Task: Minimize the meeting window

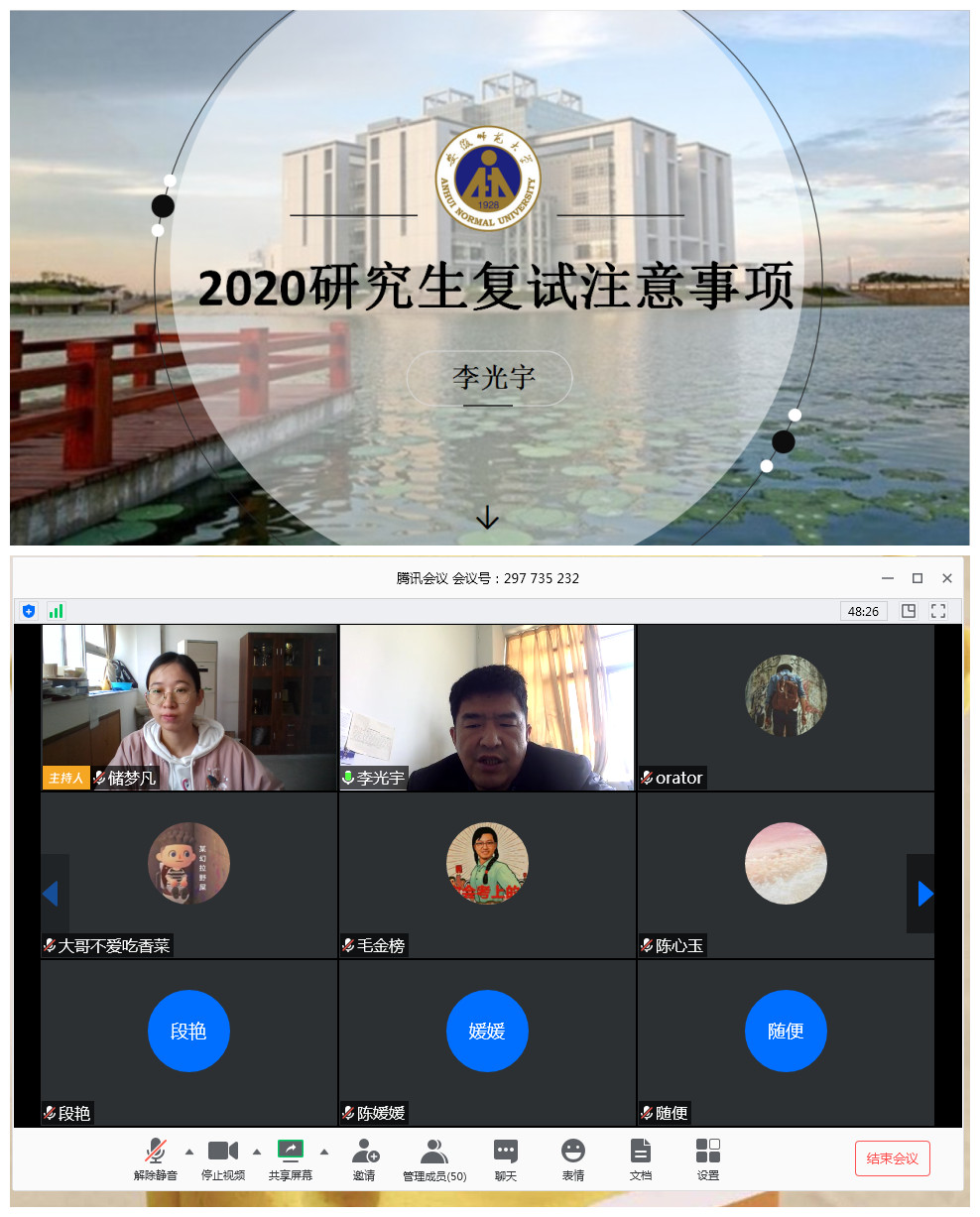Action: pos(888,578)
